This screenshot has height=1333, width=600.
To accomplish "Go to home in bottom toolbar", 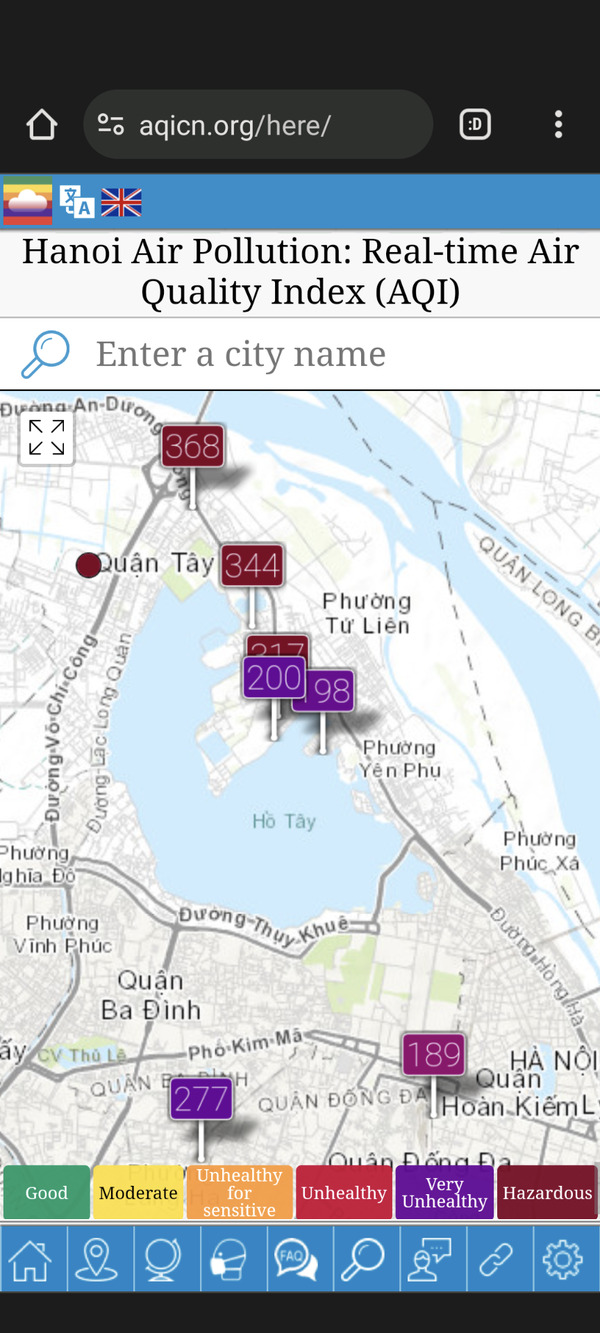I will [31, 1259].
